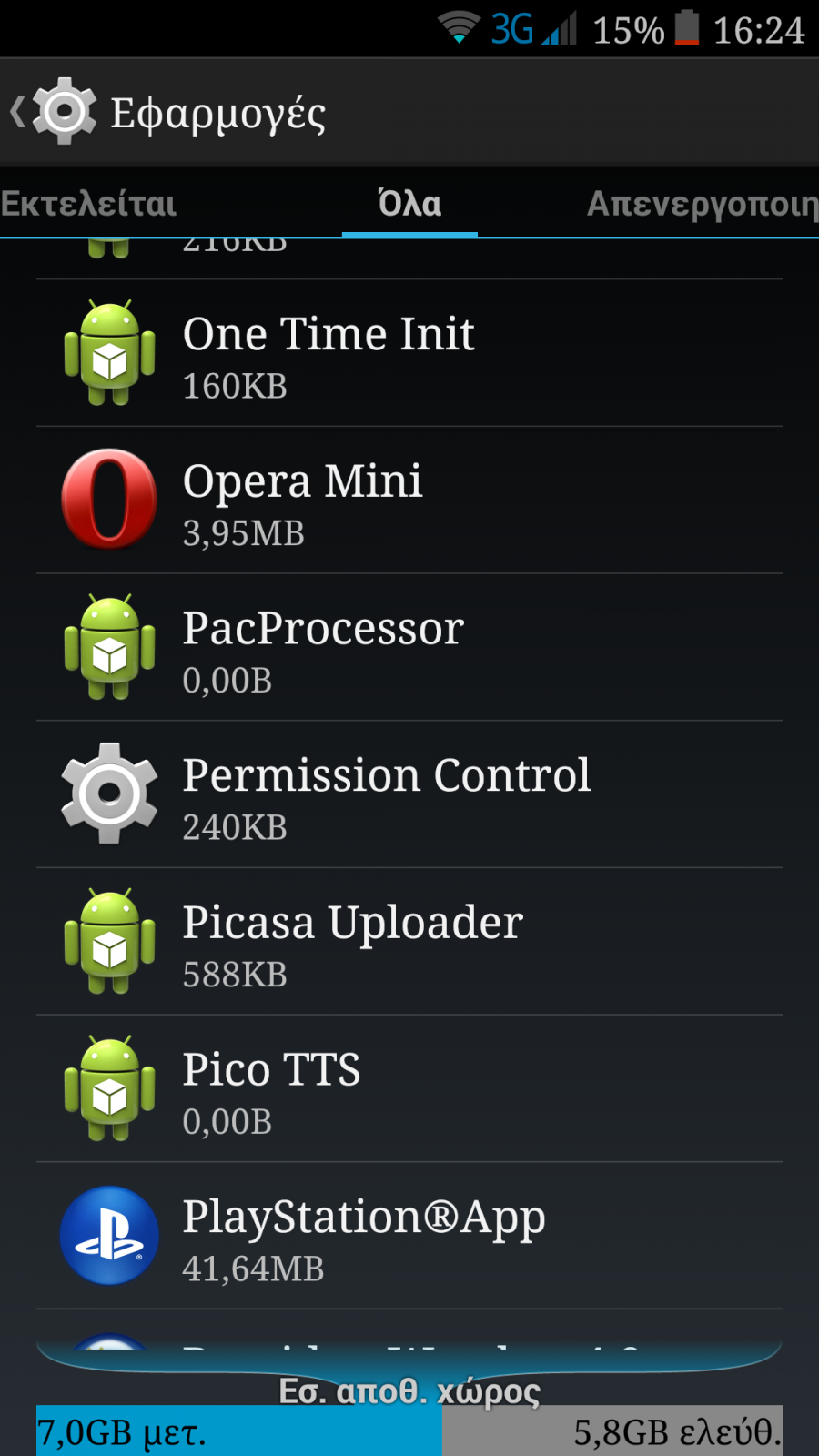This screenshot has width=819, height=1456.
Task: Switch to the Εκτελείται tab
Action: pos(88,203)
